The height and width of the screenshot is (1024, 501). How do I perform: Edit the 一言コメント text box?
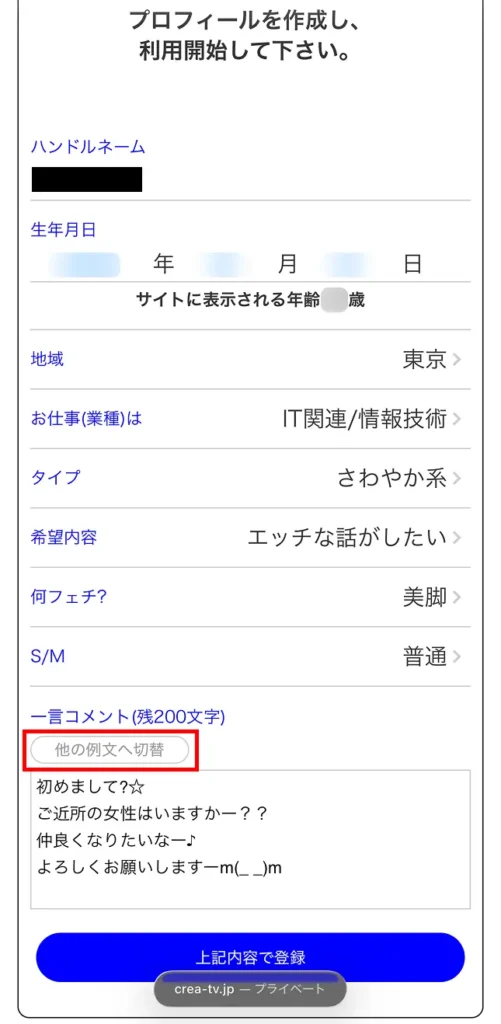pyautogui.click(x=250, y=839)
